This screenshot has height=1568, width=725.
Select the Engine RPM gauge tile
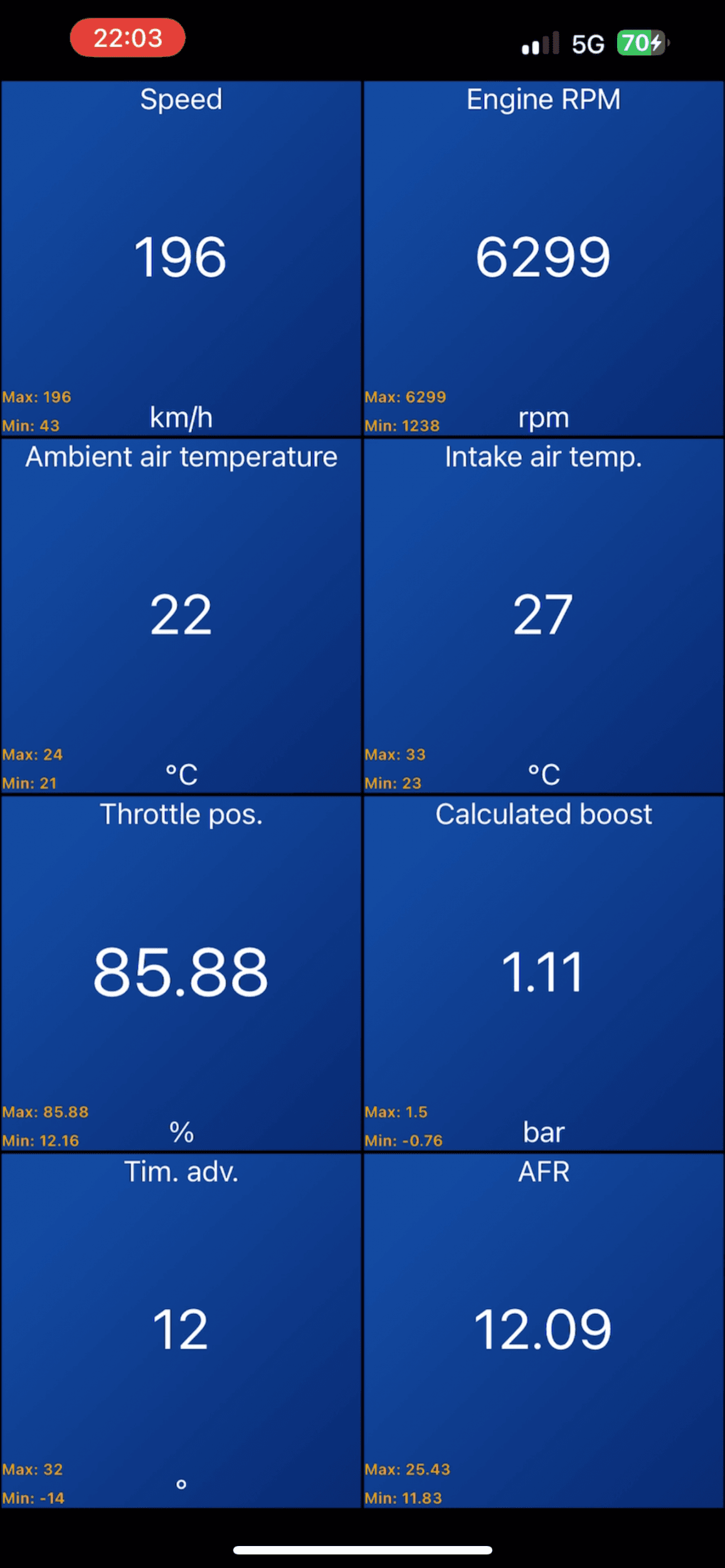pos(544,258)
